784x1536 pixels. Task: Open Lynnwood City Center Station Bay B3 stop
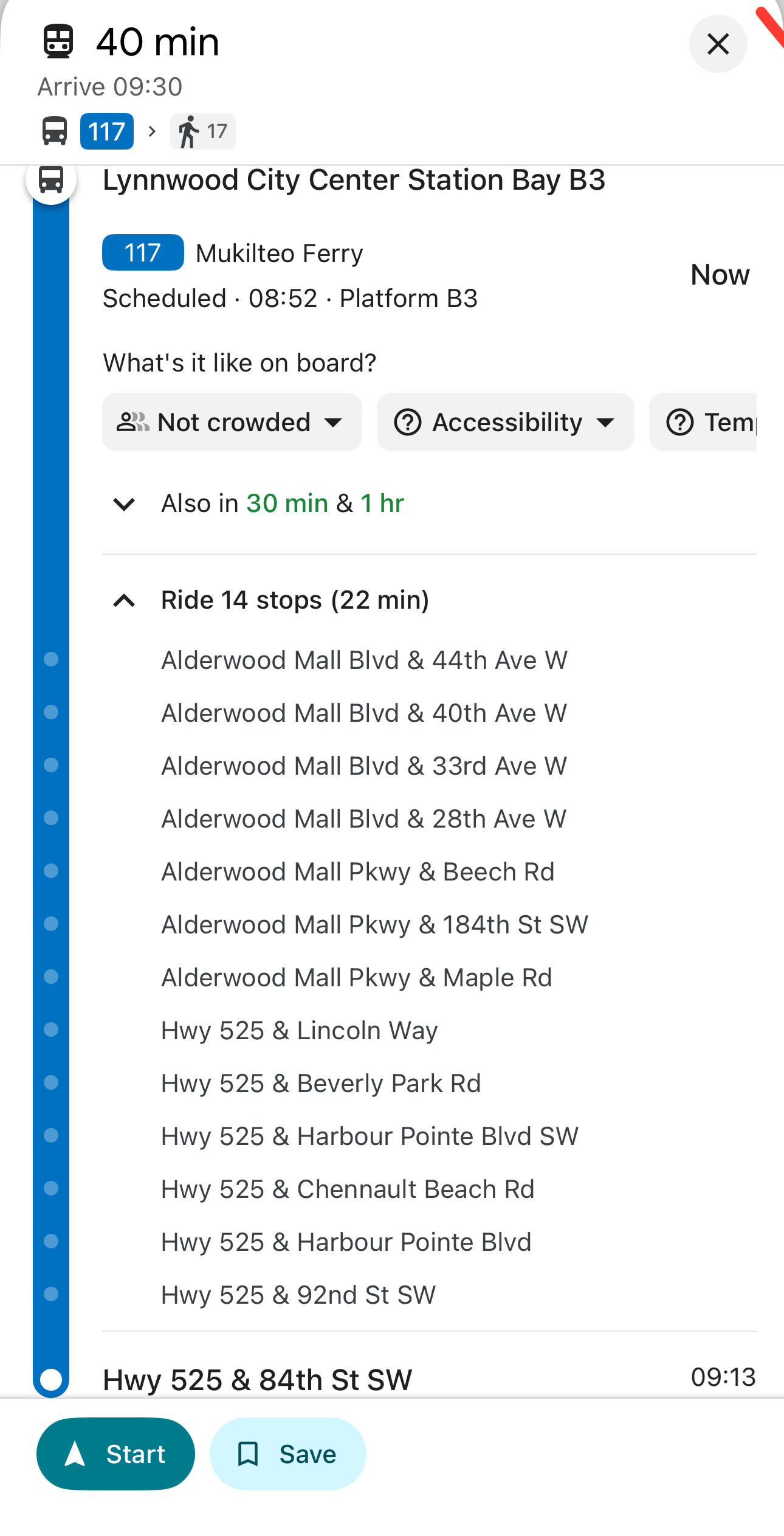(x=354, y=180)
